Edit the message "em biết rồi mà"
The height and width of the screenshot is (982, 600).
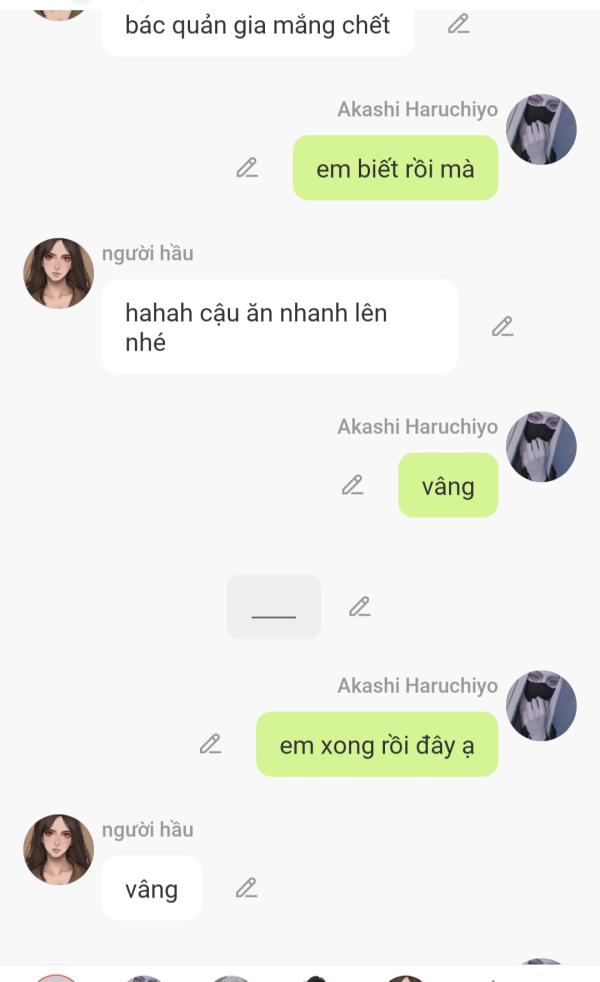[x=247, y=168]
